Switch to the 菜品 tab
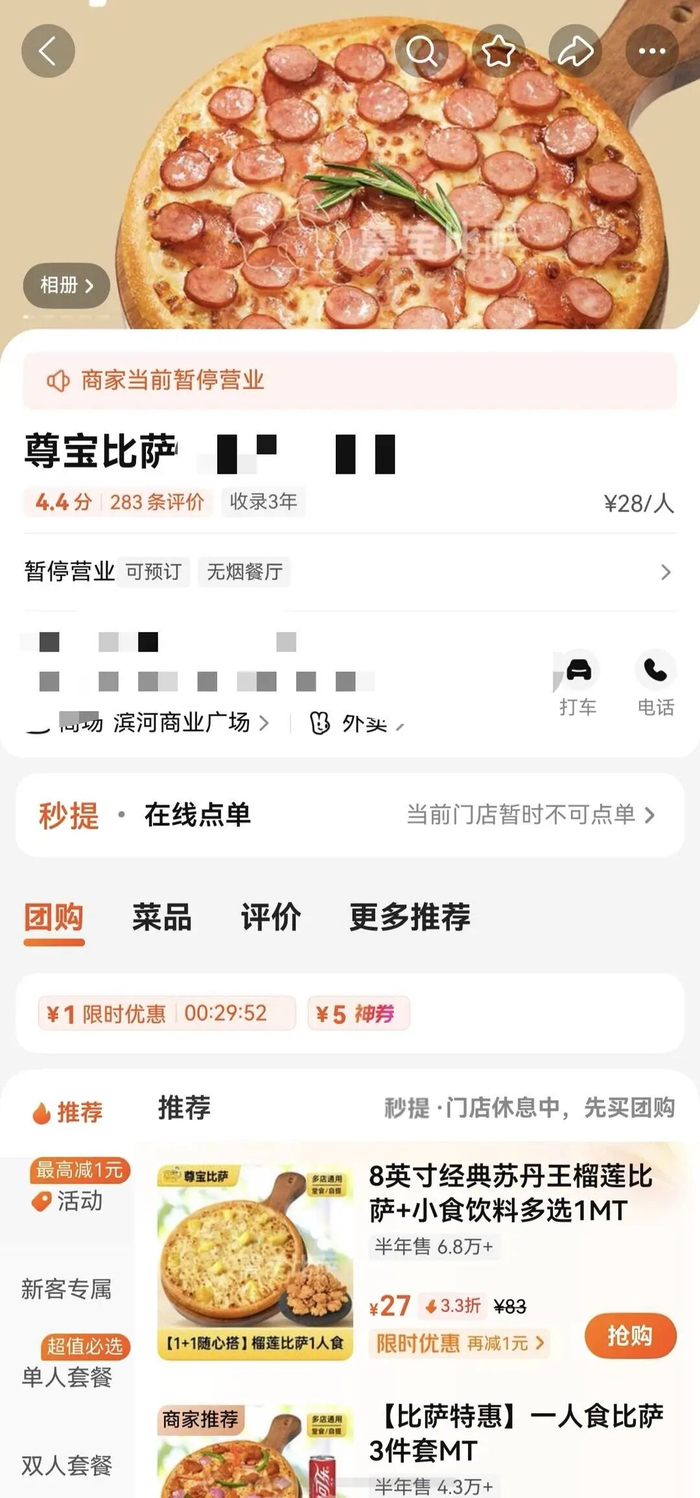 point(162,917)
